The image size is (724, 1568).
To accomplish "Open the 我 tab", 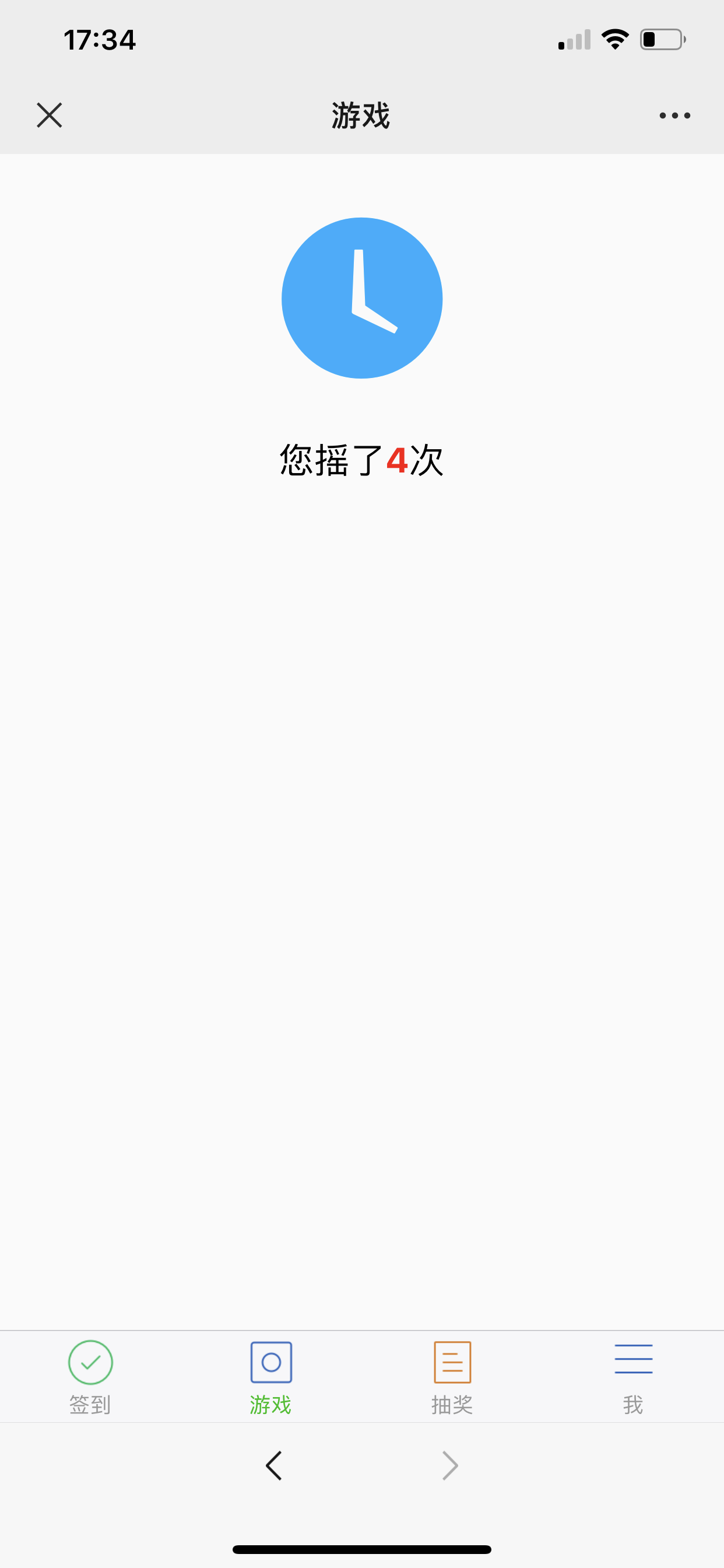I will click(x=633, y=1377).
